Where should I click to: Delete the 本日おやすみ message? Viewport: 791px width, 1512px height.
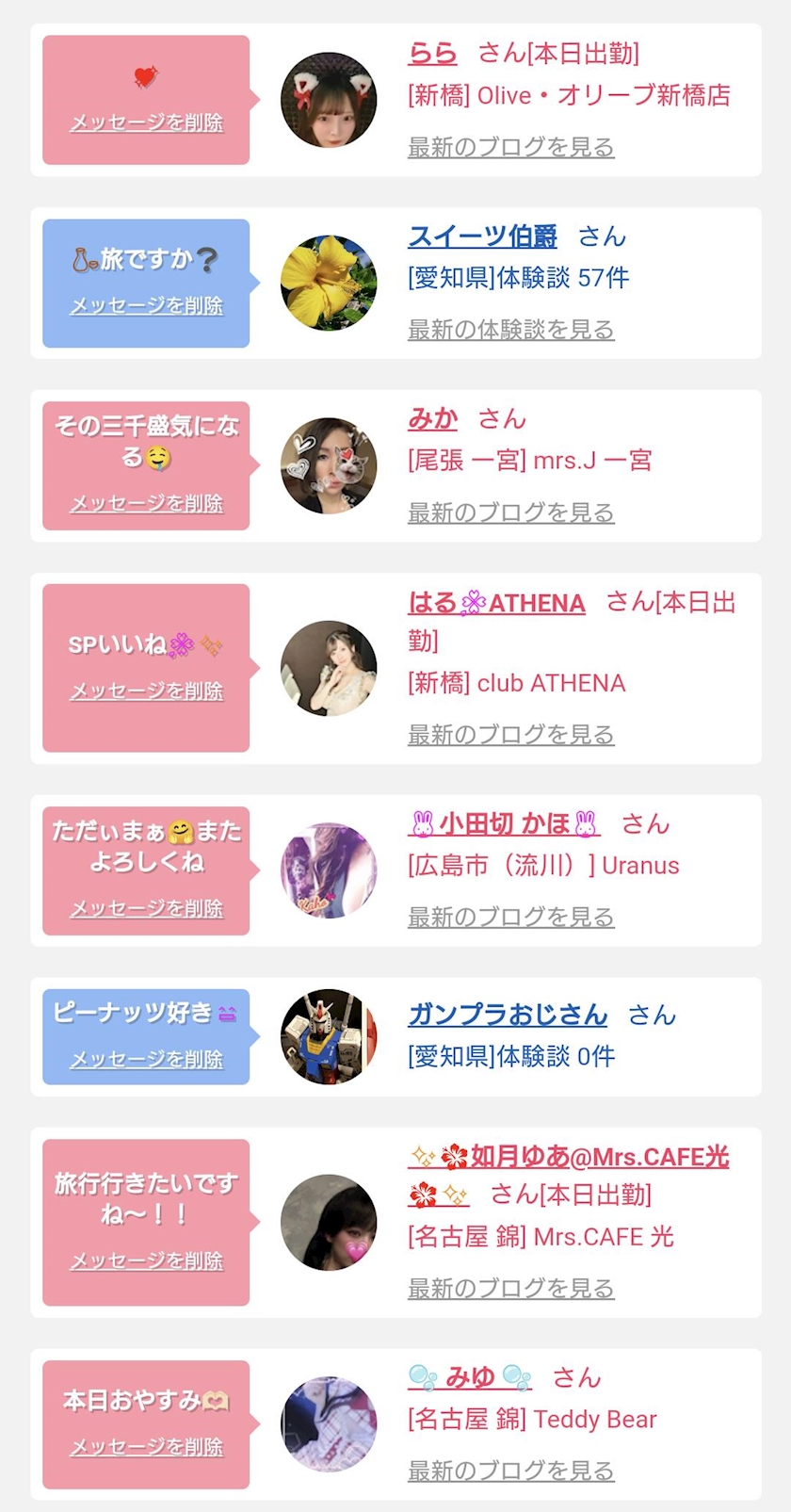(x=147, y=1447)
